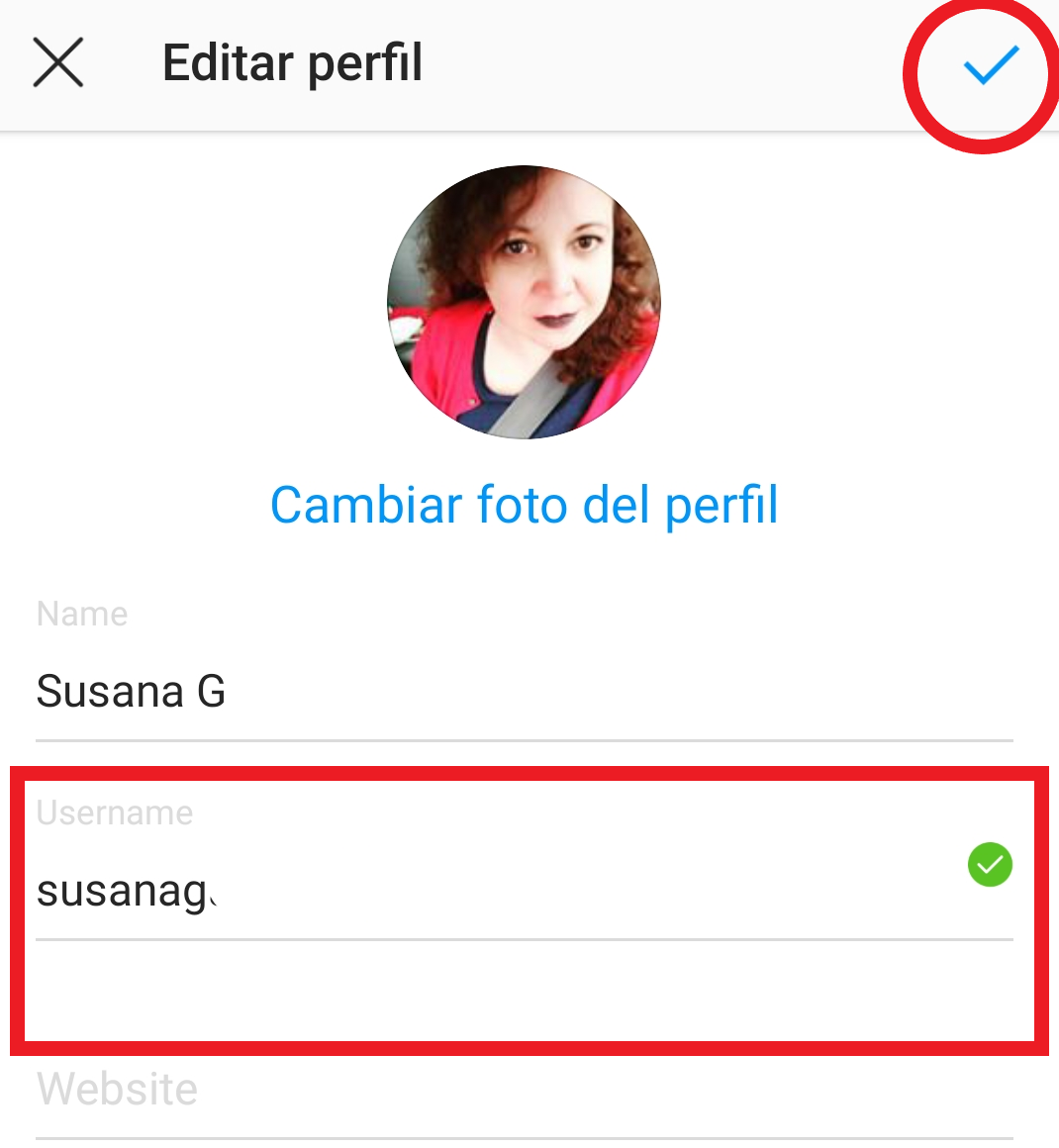Save profile changes with the checkmark
The width and height of the screenshot is (1059, 1148).
[x=990, y=65]
